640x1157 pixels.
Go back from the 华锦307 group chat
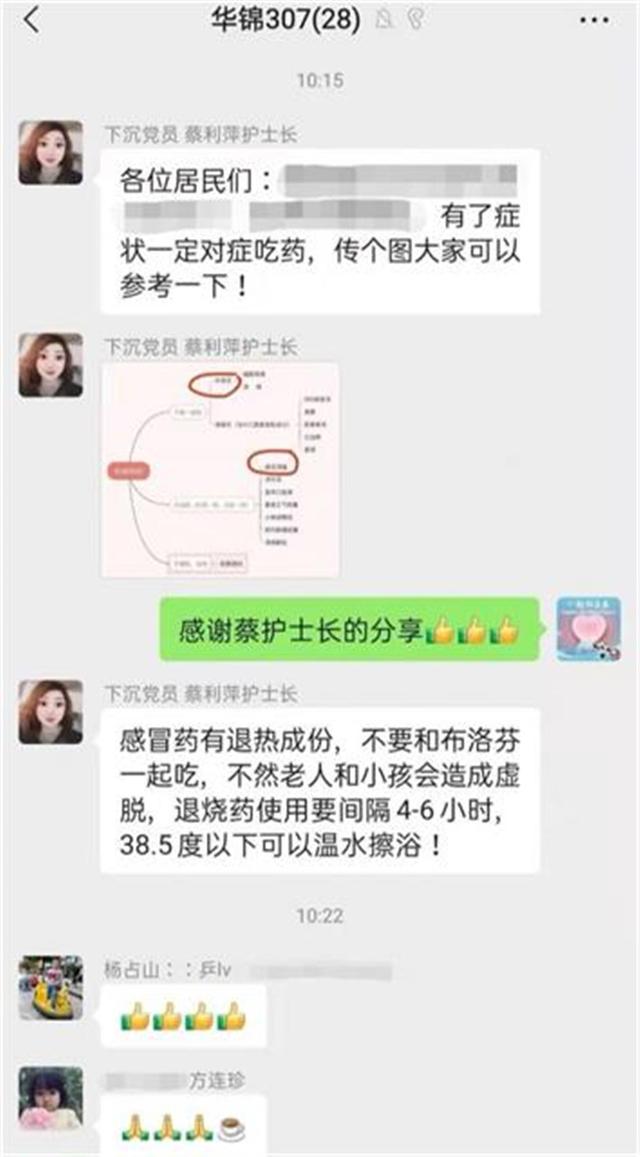pyautogui.click(x=32, y=21)
